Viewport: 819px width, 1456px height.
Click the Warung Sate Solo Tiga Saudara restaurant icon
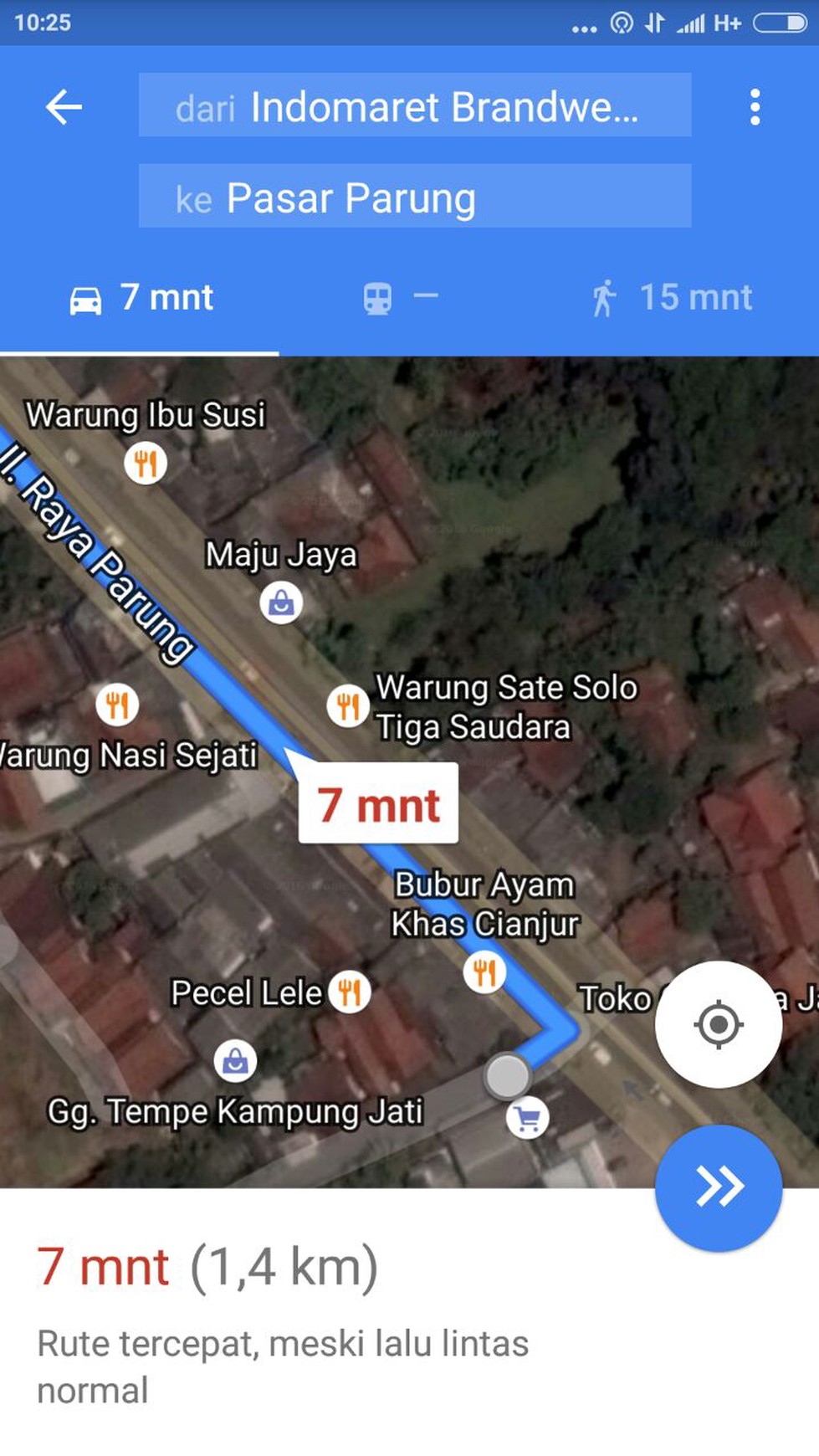349,705
